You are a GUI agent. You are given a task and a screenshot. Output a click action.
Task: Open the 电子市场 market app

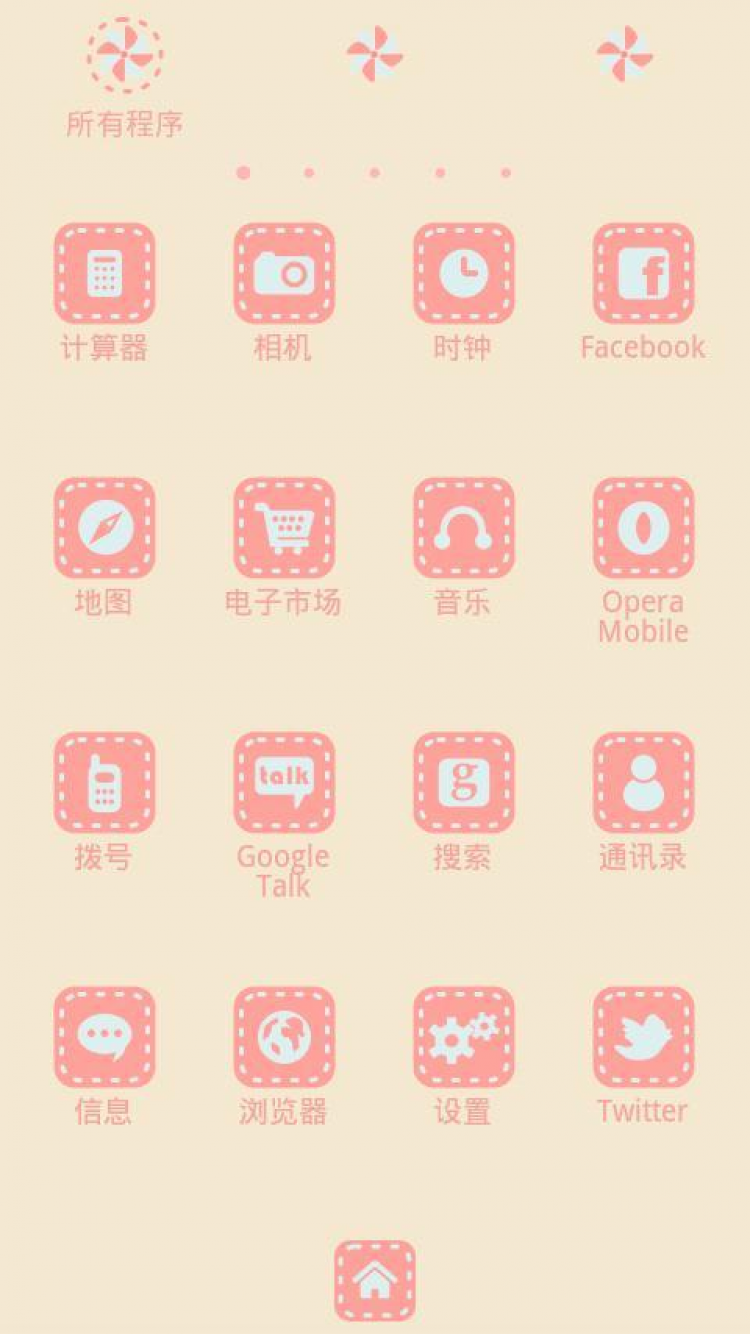pos(284,527)
